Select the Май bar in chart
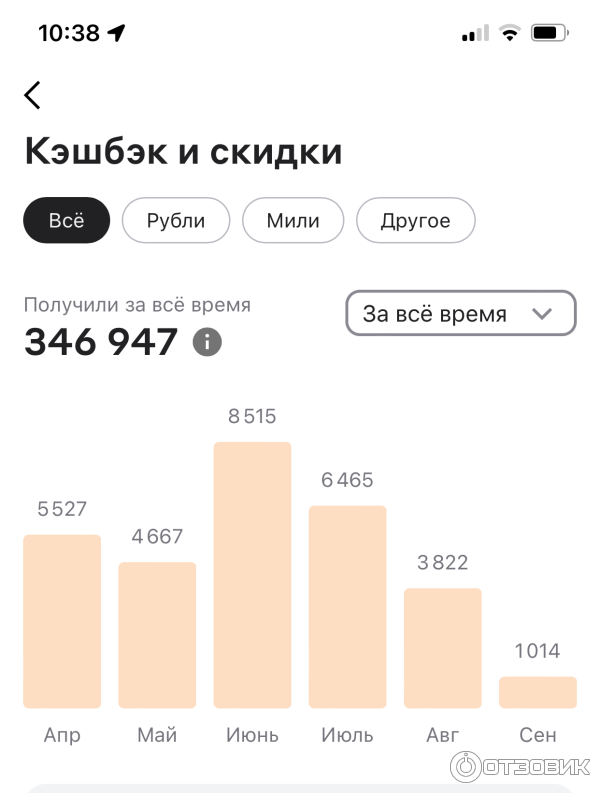This screenshot has height=793, width=600. coord(157,635)
